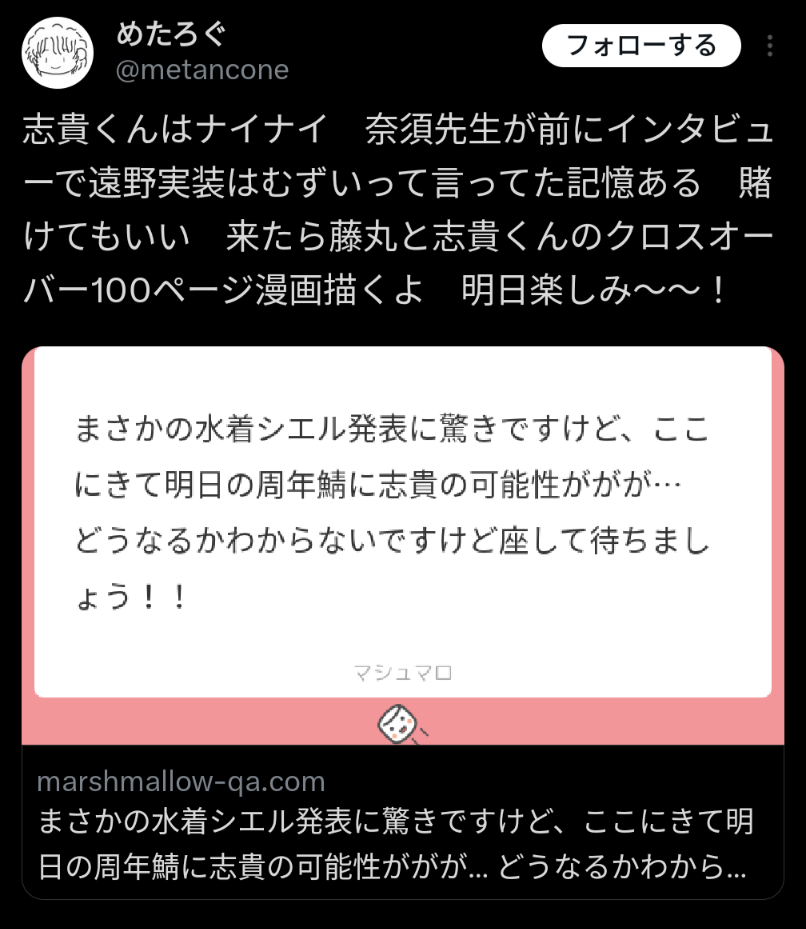Viewport: 806px width, 929px height.
Task: Tap the フォローする button
Action: click(x=641, y=46)
